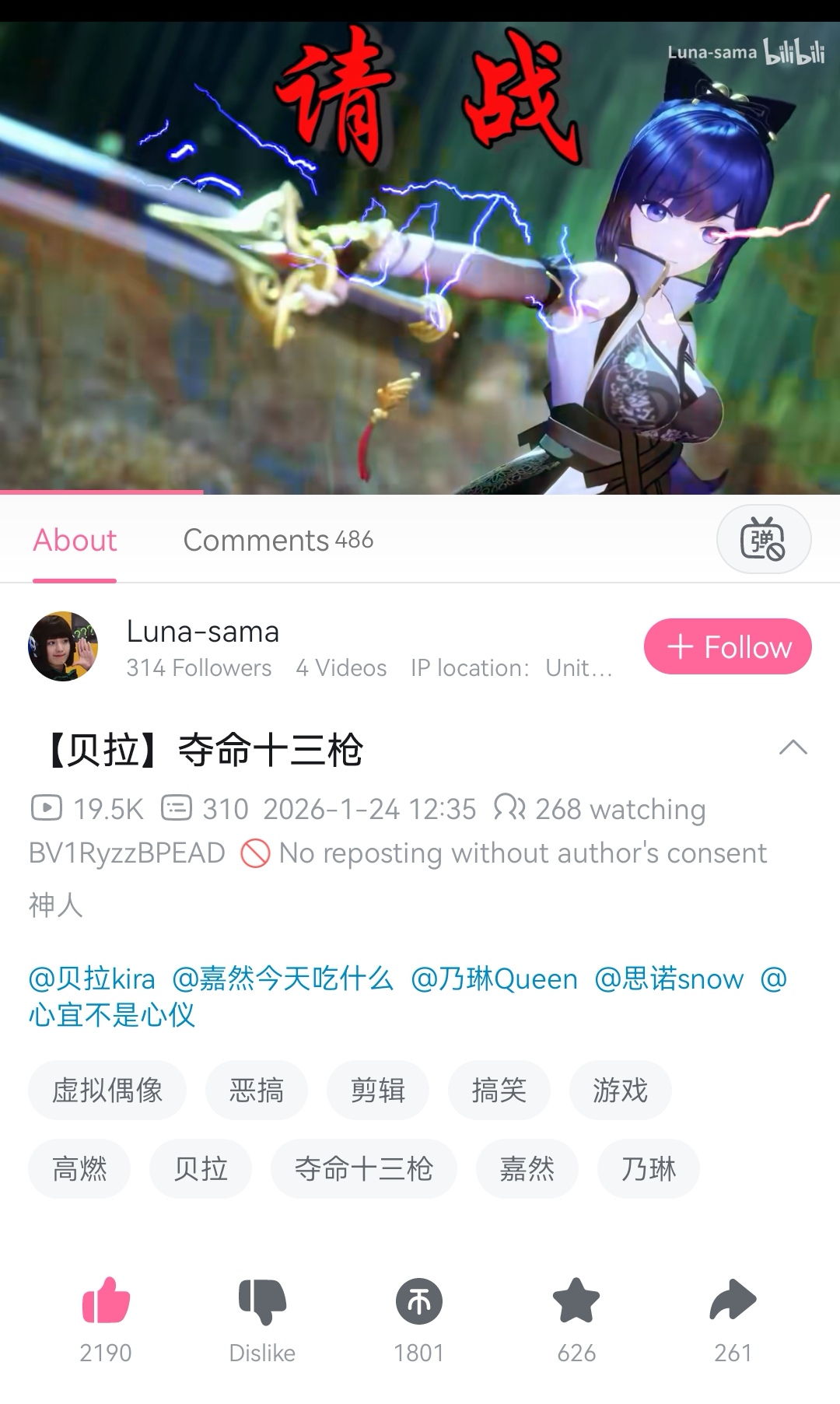This screenshot has height=1404, width=840.
Task: Open the @思诺snow mention
Action: 669,979
